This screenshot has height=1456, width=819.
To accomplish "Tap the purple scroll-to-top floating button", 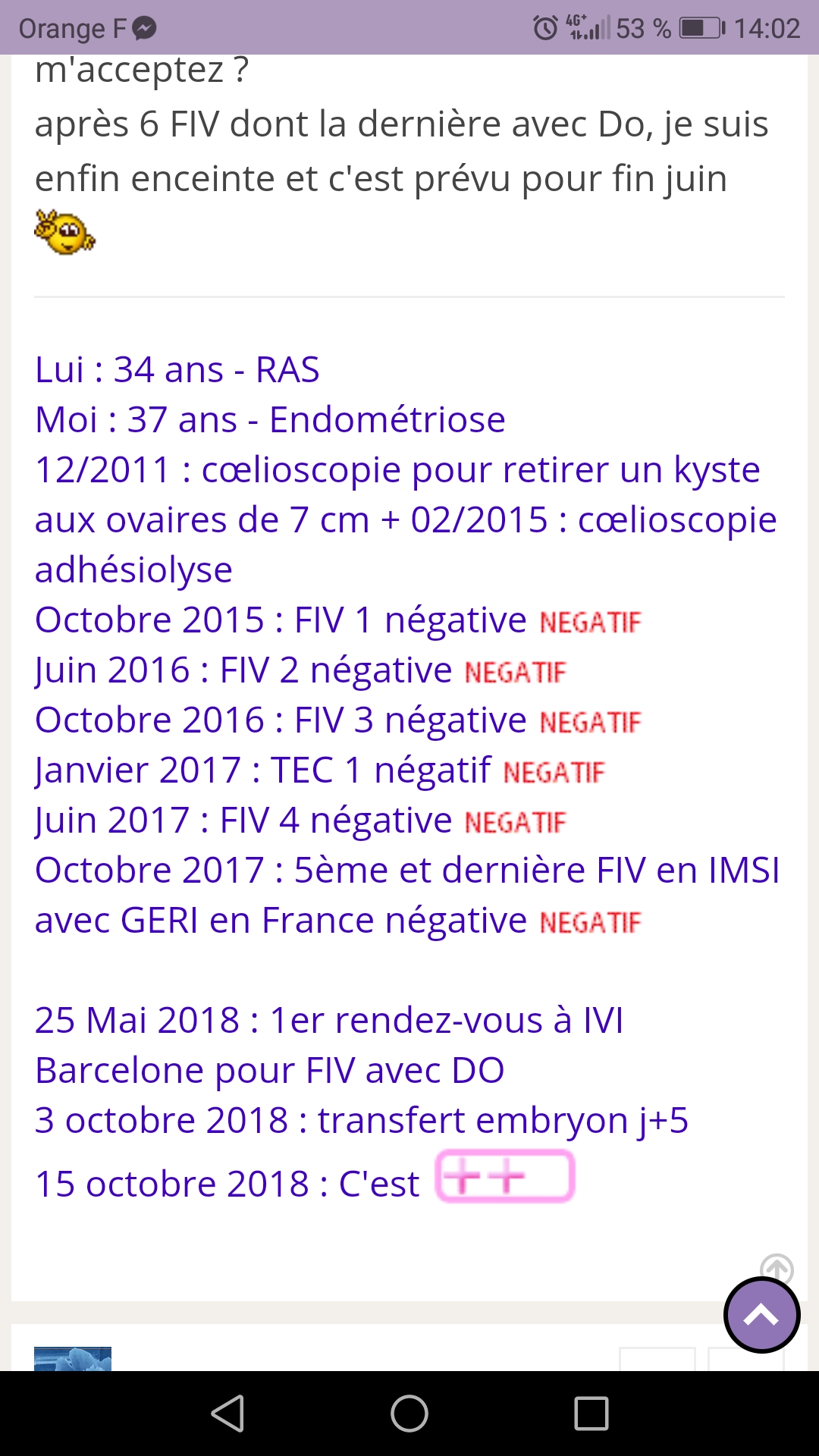I will [761, 1315].
